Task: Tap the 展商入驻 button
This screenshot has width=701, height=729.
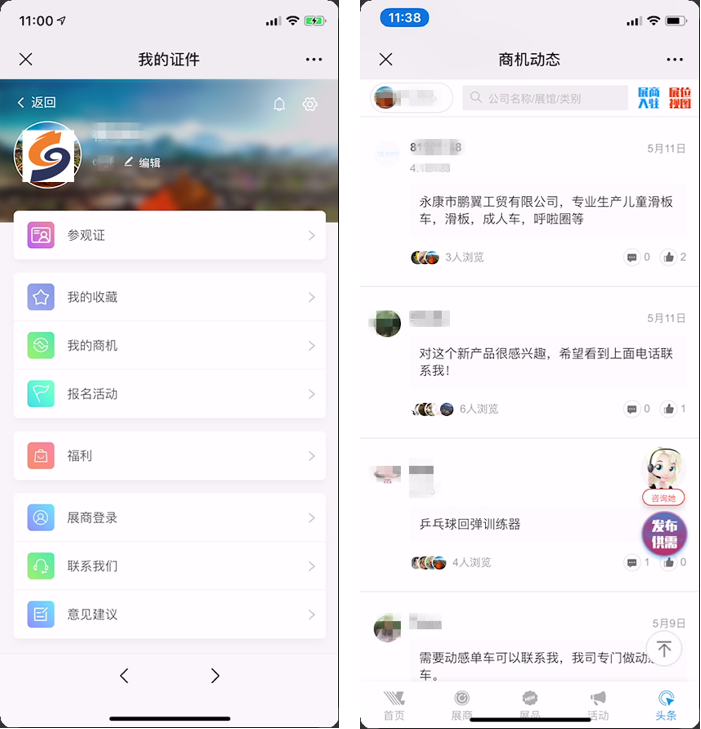Action: tap(648, 98)
